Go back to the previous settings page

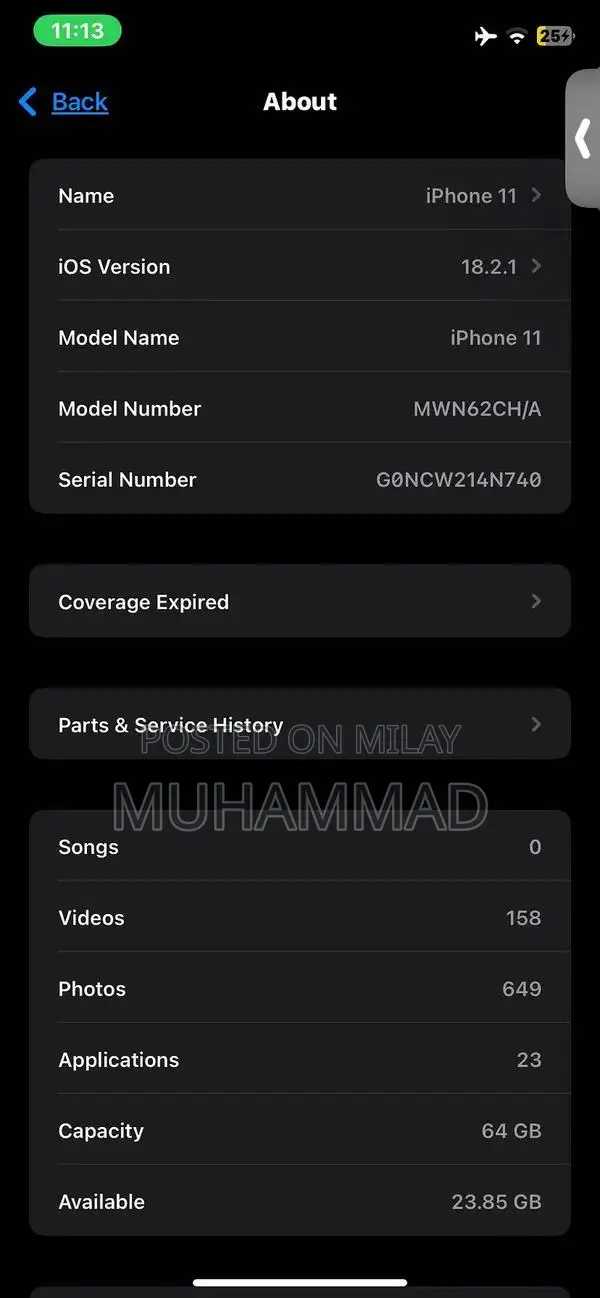tap(64, 102)
